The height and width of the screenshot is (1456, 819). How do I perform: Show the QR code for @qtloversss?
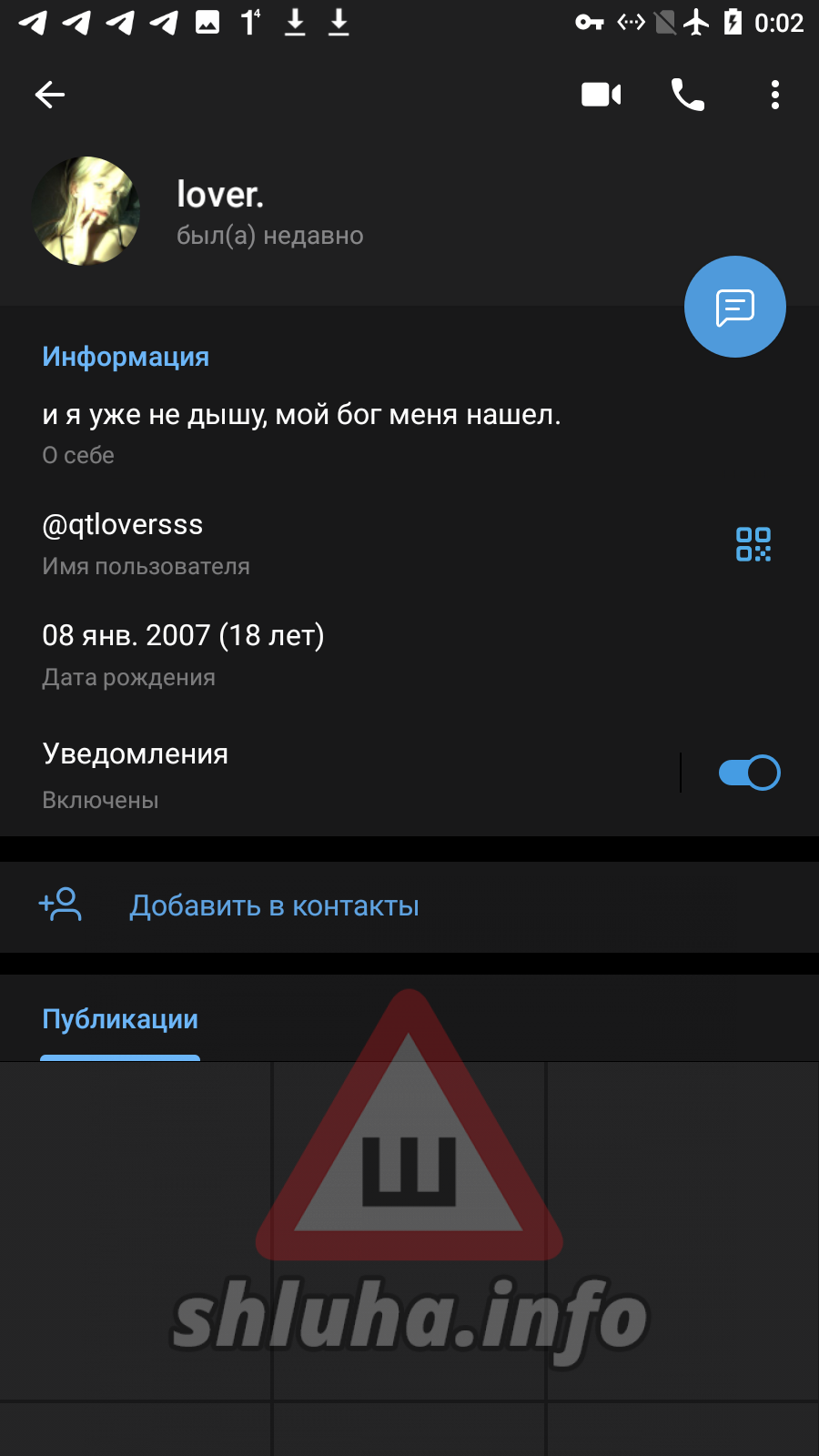[753, 544]
